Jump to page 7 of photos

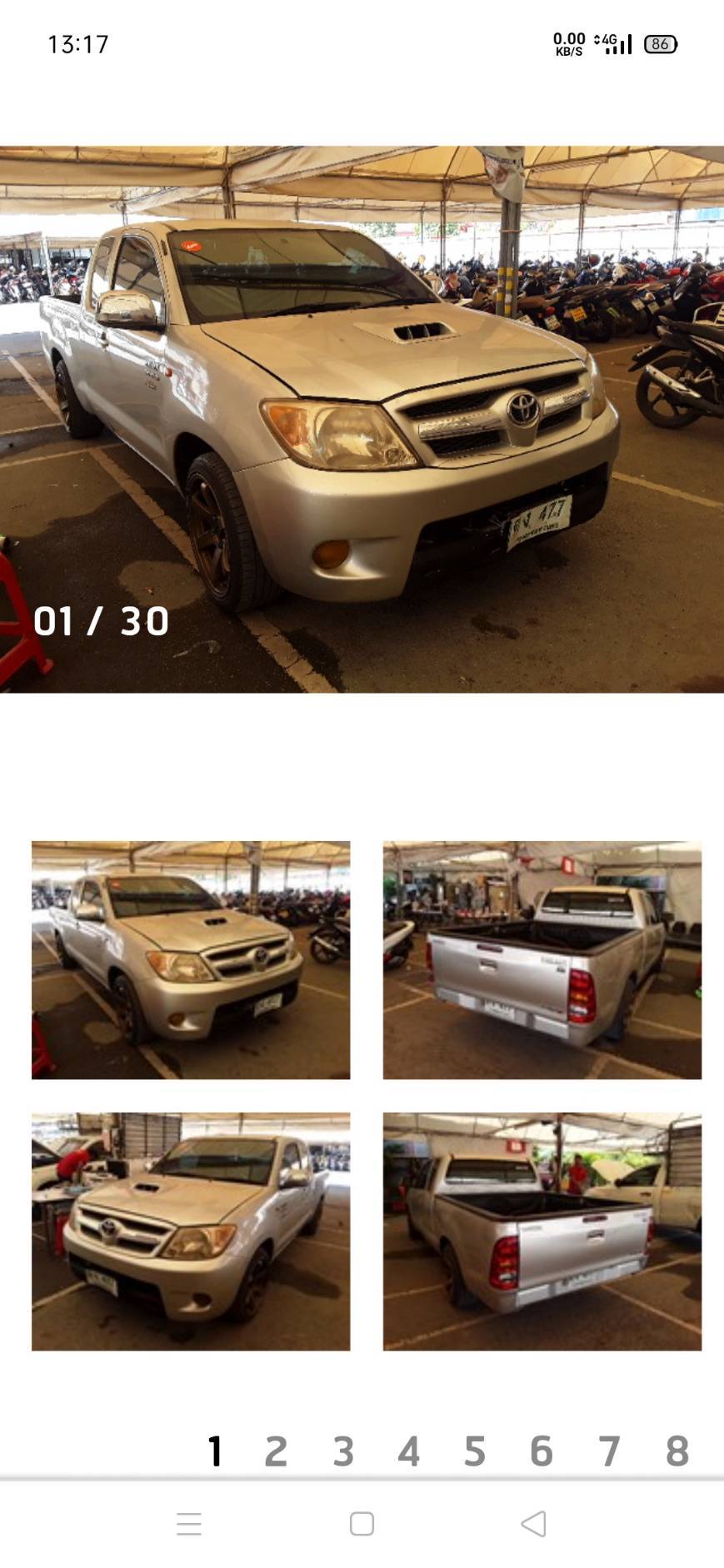click(609, 1451)
